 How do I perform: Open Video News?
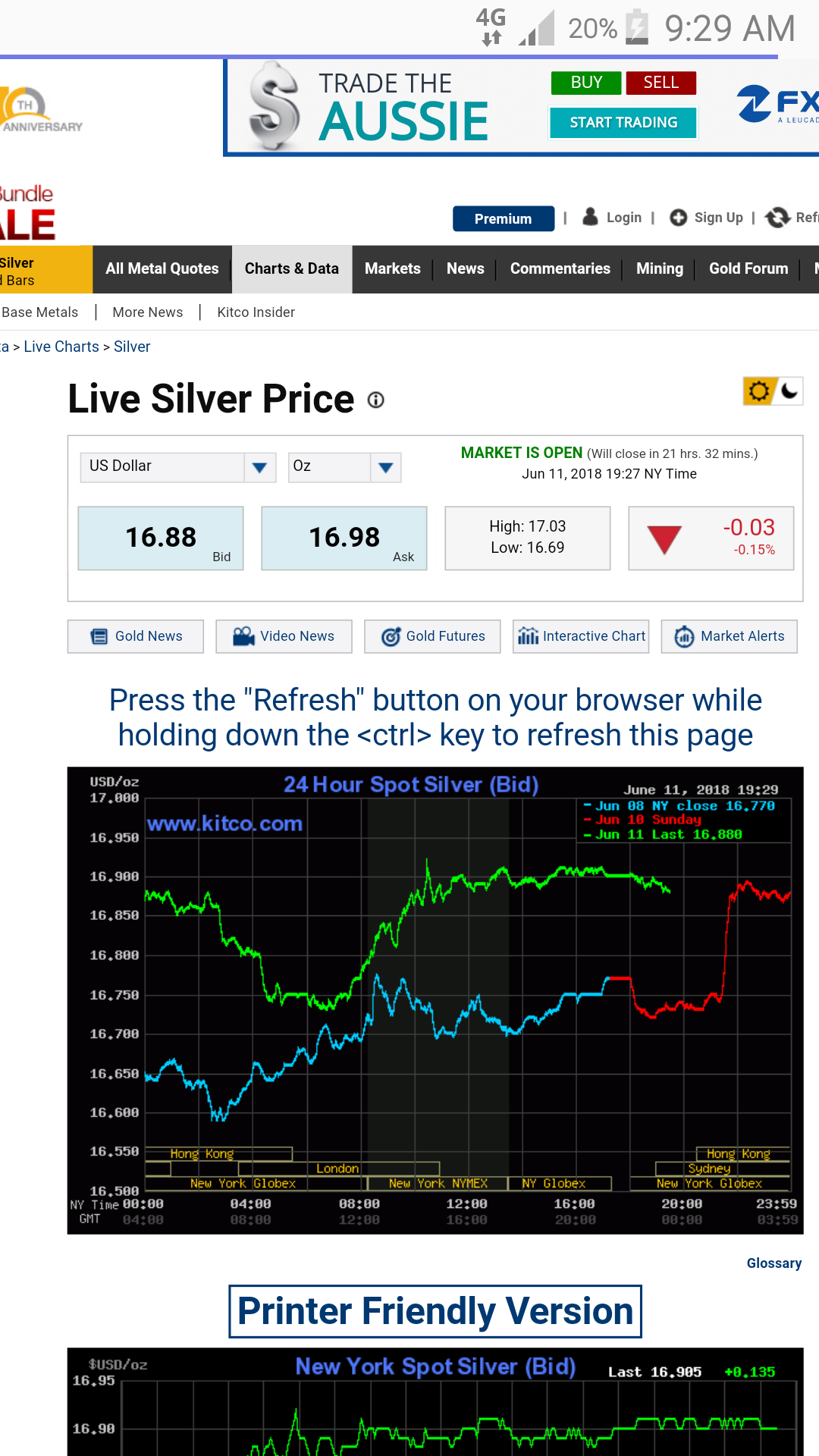[x=284, y=636]
